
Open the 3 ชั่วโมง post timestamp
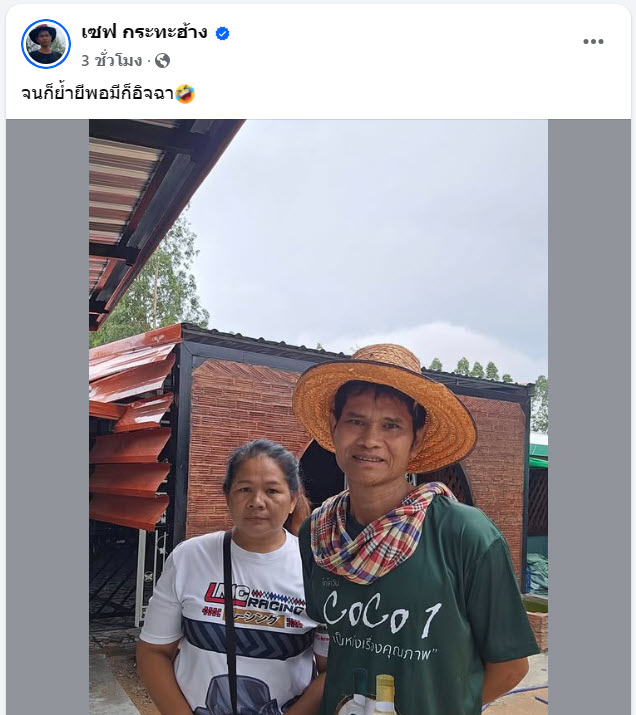click(112, 60)
